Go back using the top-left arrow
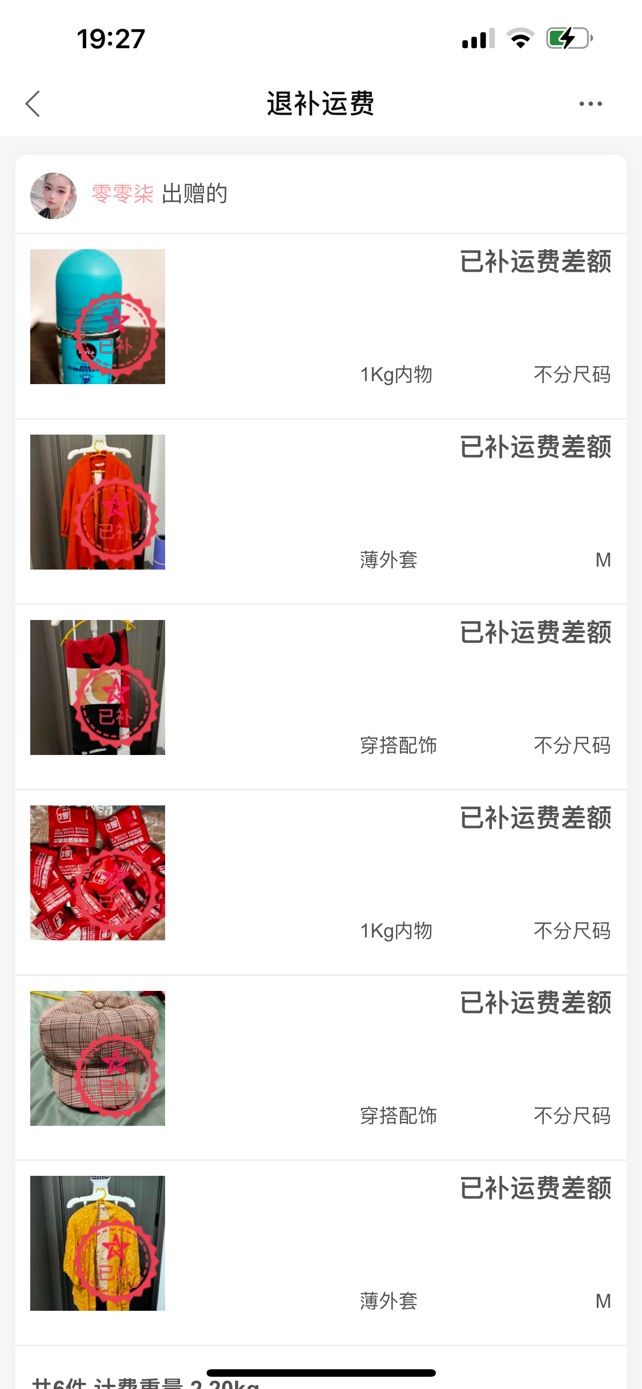This screenshot has width=642, height=1389. click(33, 104)
